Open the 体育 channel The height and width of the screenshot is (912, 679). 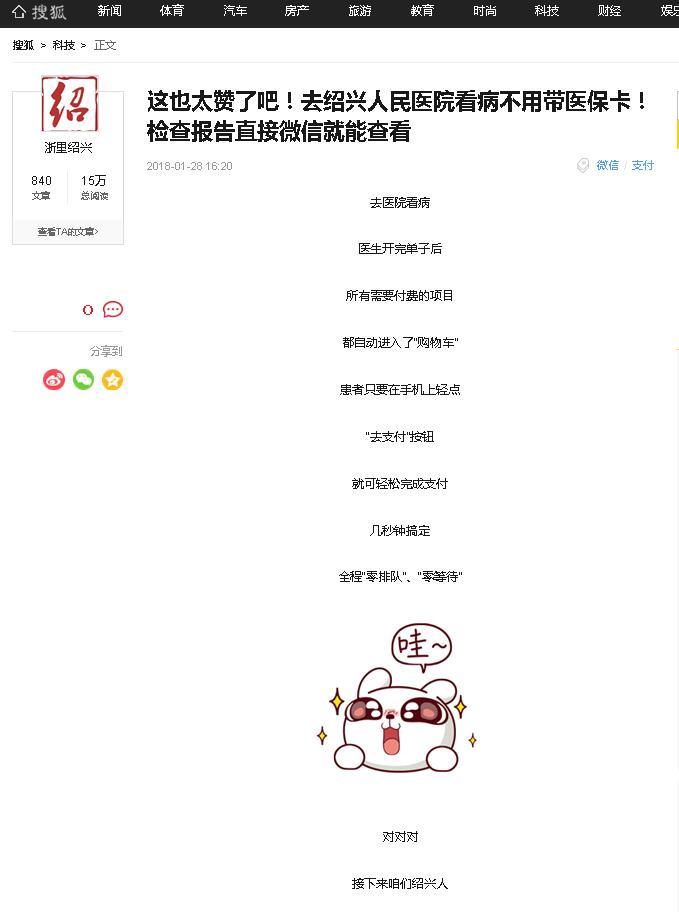(172, 11)
